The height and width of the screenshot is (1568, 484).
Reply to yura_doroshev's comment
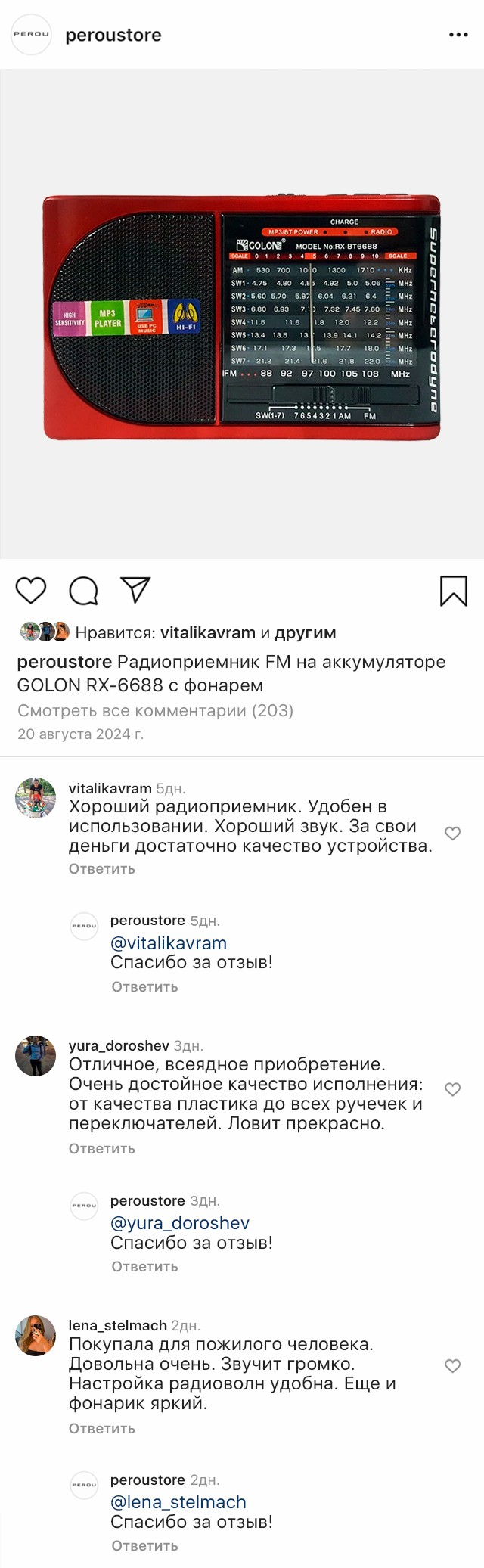102,1148
